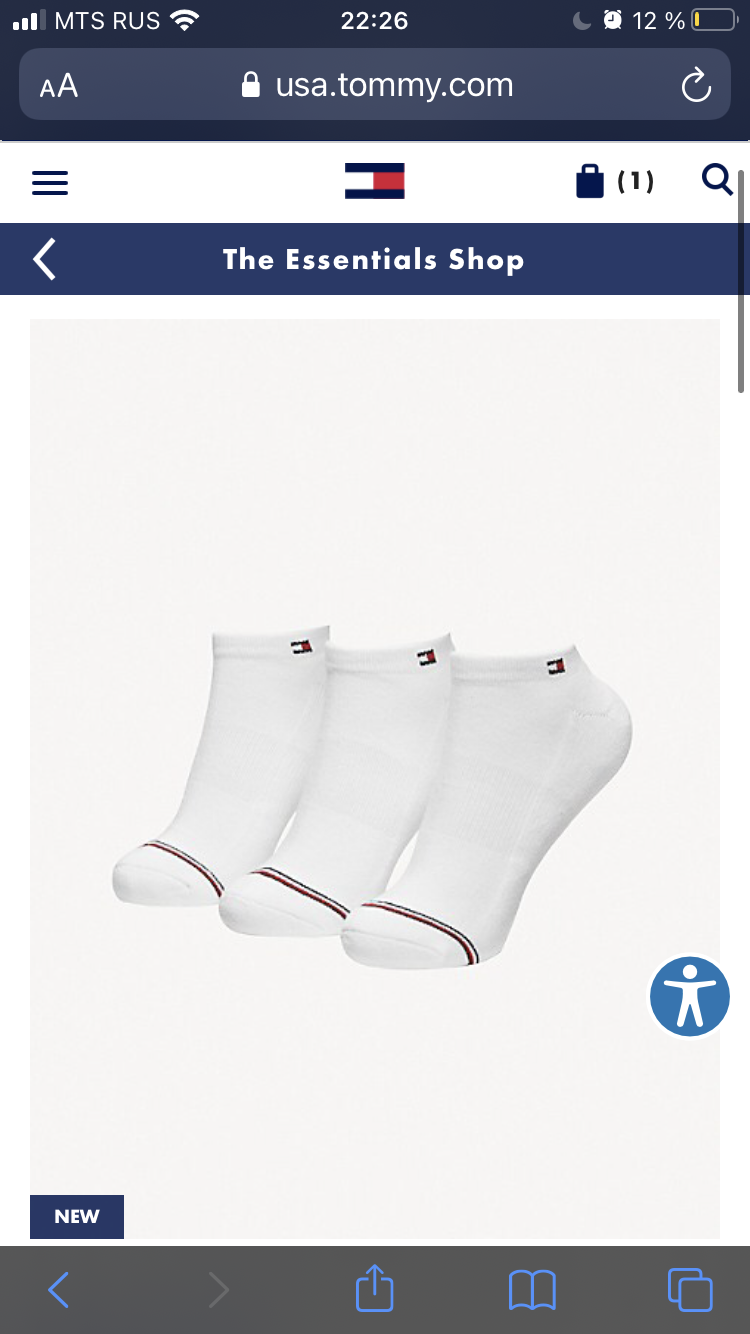This screenshot has width=750, height=1334.
Task: View the white socks product image
Action: click(375, 779)
